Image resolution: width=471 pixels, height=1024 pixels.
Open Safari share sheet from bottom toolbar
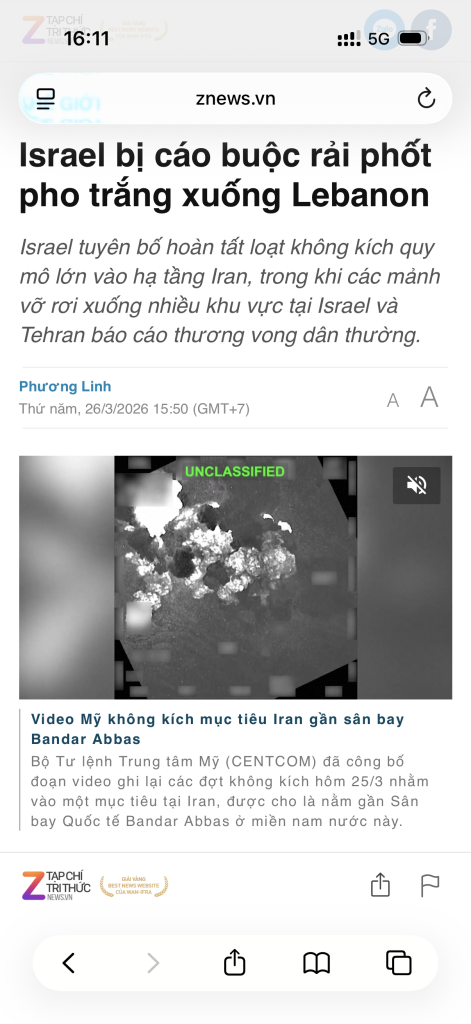pyautogui.click(x=235, y=962)
